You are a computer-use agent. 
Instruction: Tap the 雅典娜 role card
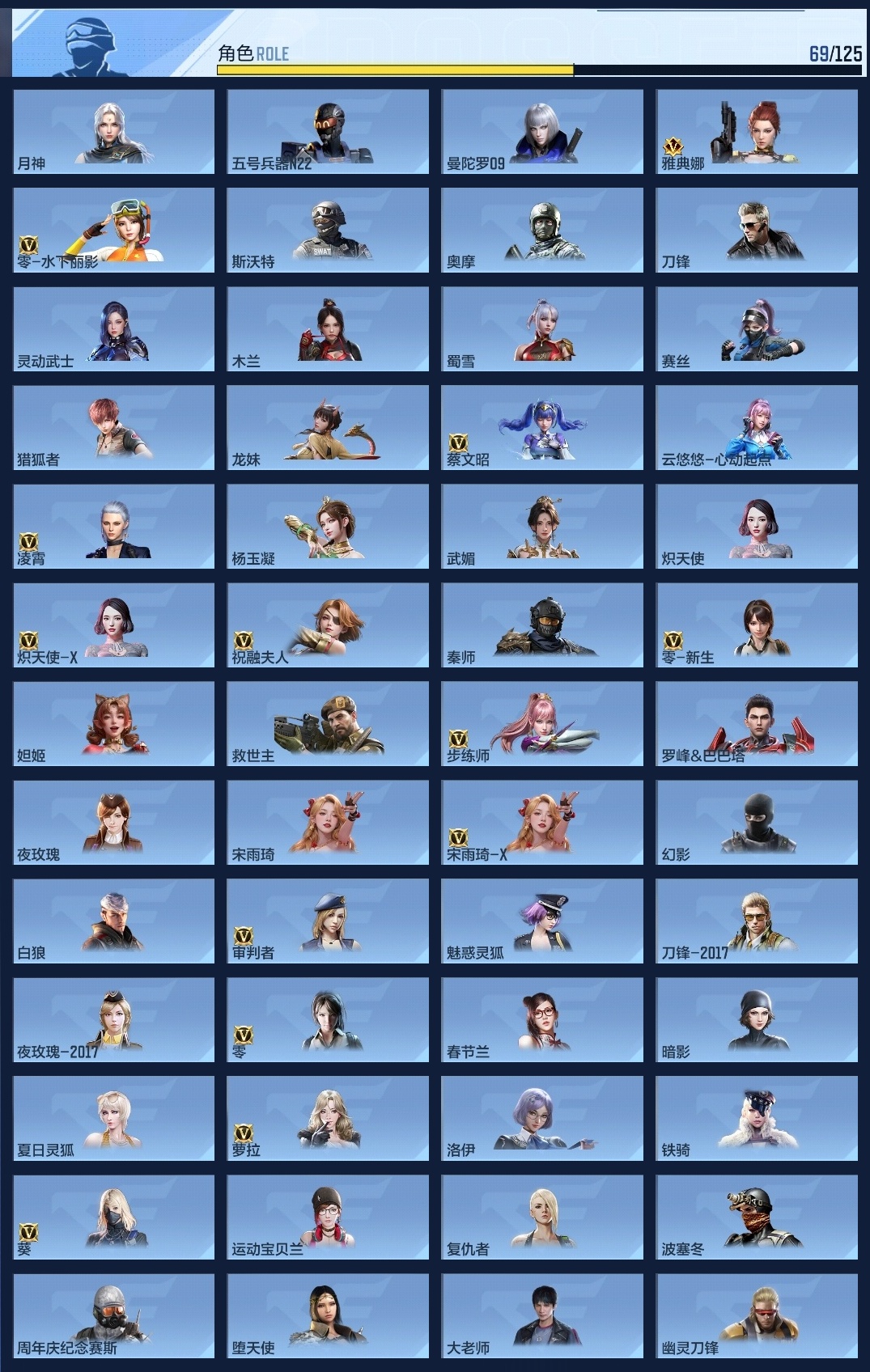(757, 131)
